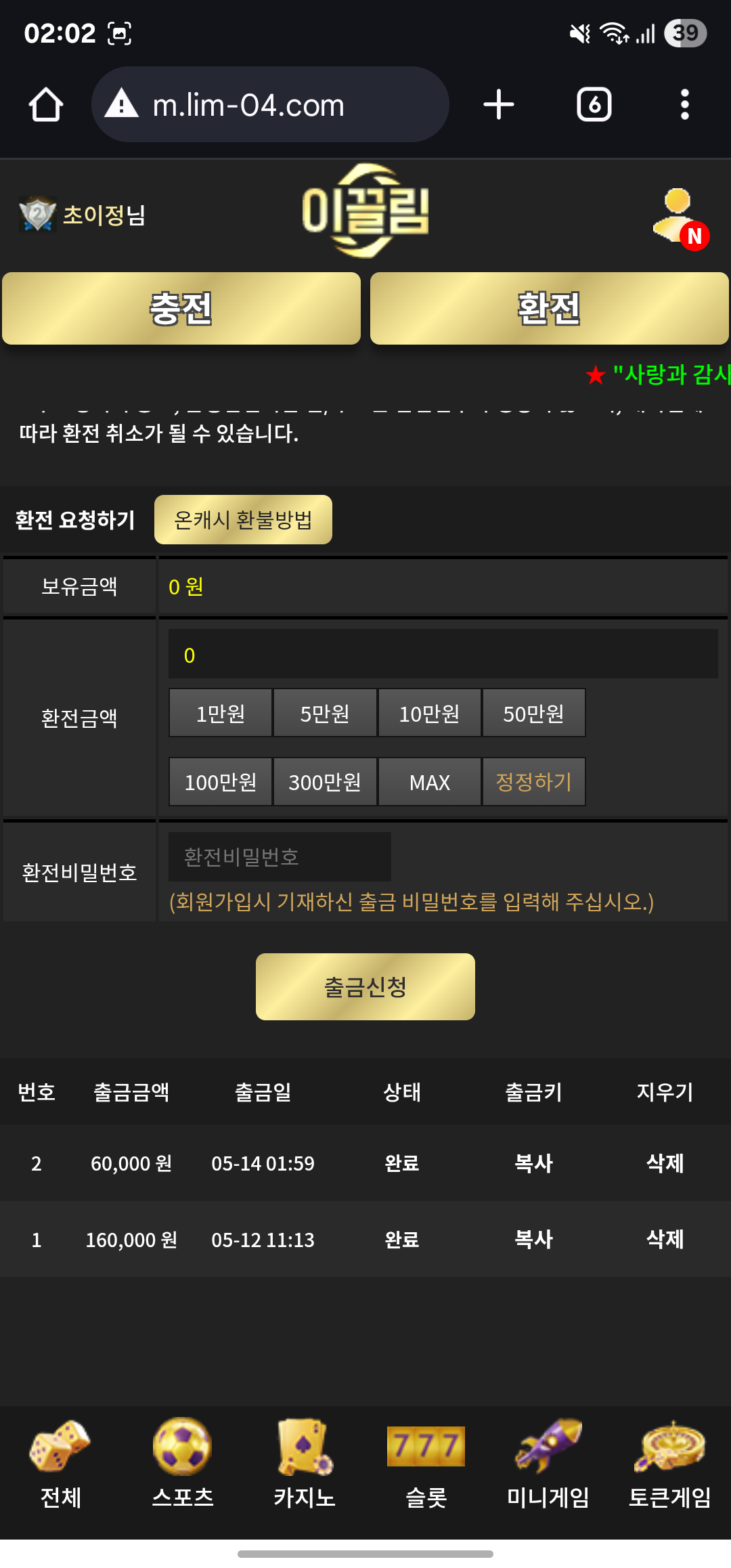The height and width of the screenshot is (1568, 731).
Task: Select the 50만원 amount button
Action: [533, 714]
